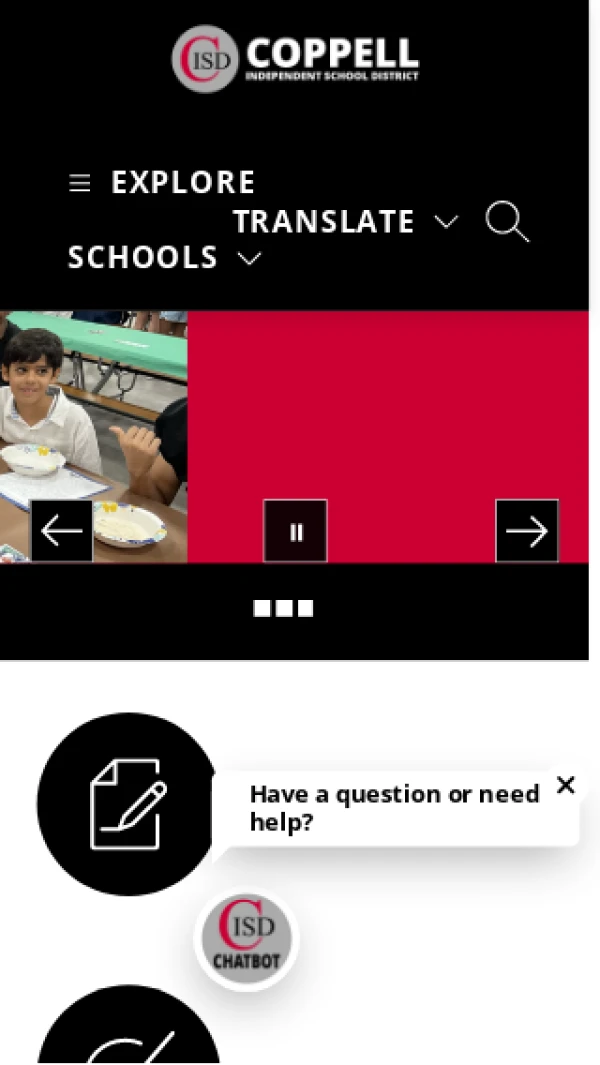Pause the slideshow
This screenshot has width=600, height=1065.
295,531
